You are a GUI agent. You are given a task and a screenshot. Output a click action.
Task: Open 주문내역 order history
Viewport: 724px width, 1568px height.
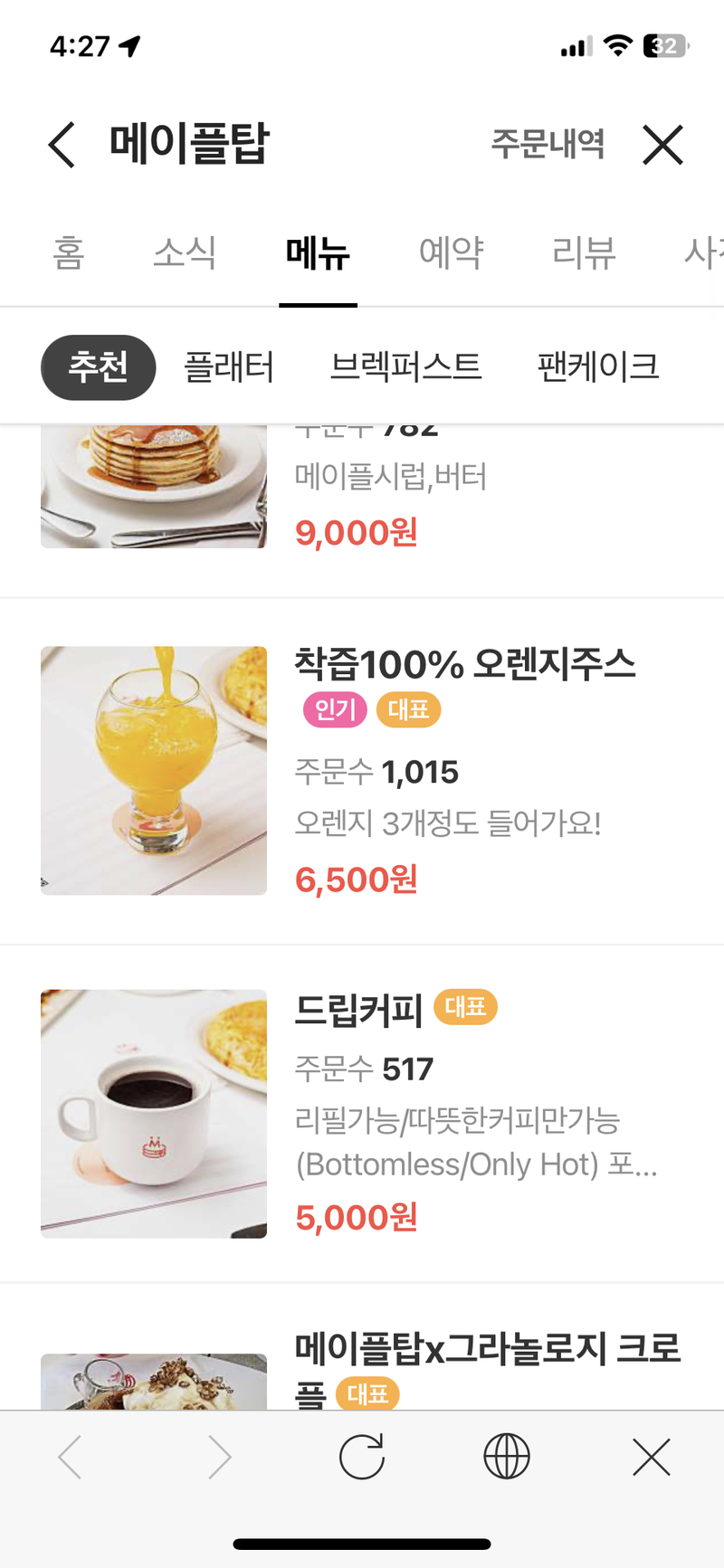pos(548,144)
